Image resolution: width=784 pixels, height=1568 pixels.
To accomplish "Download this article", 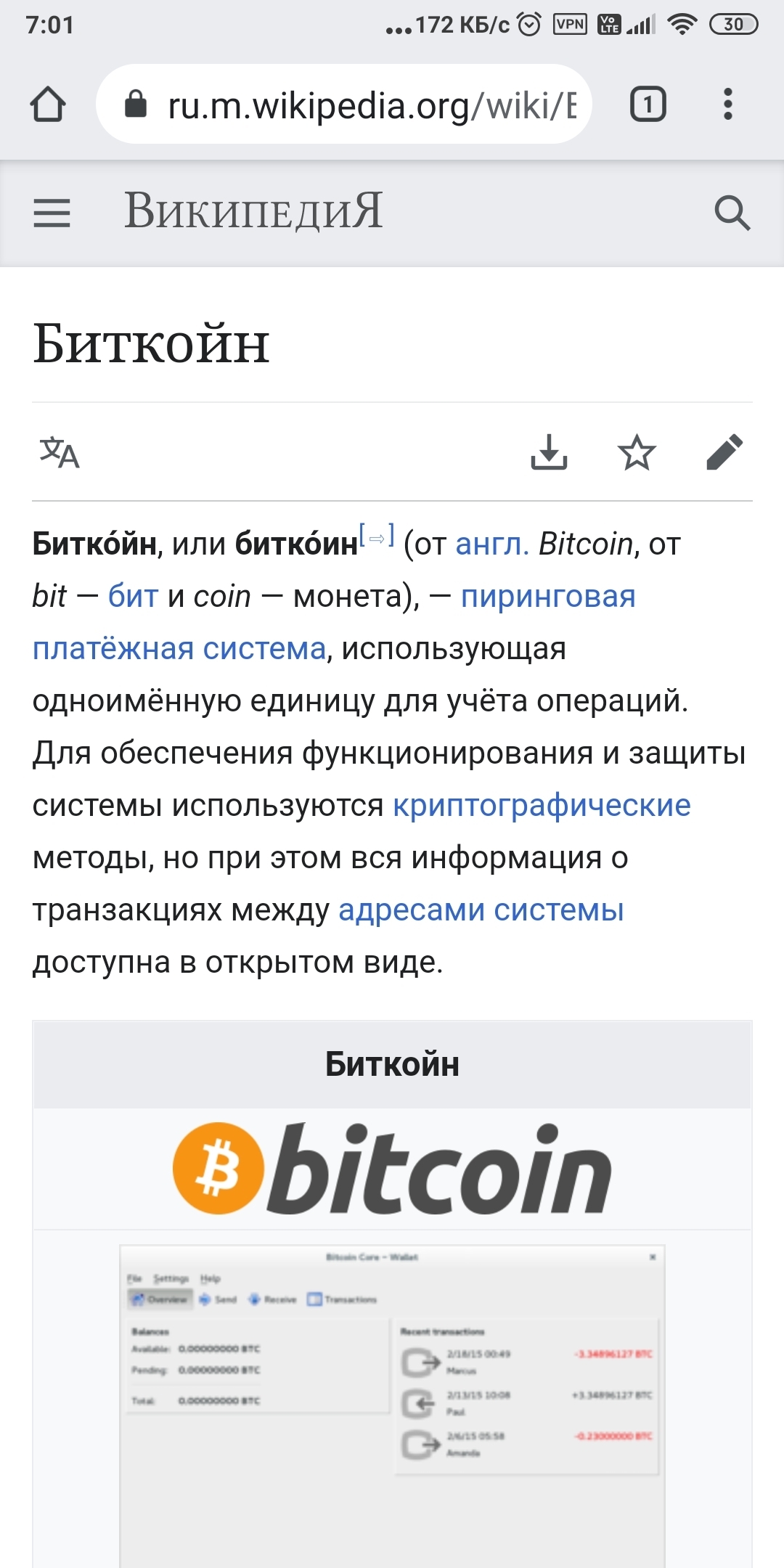I will [x=549, y=453].
